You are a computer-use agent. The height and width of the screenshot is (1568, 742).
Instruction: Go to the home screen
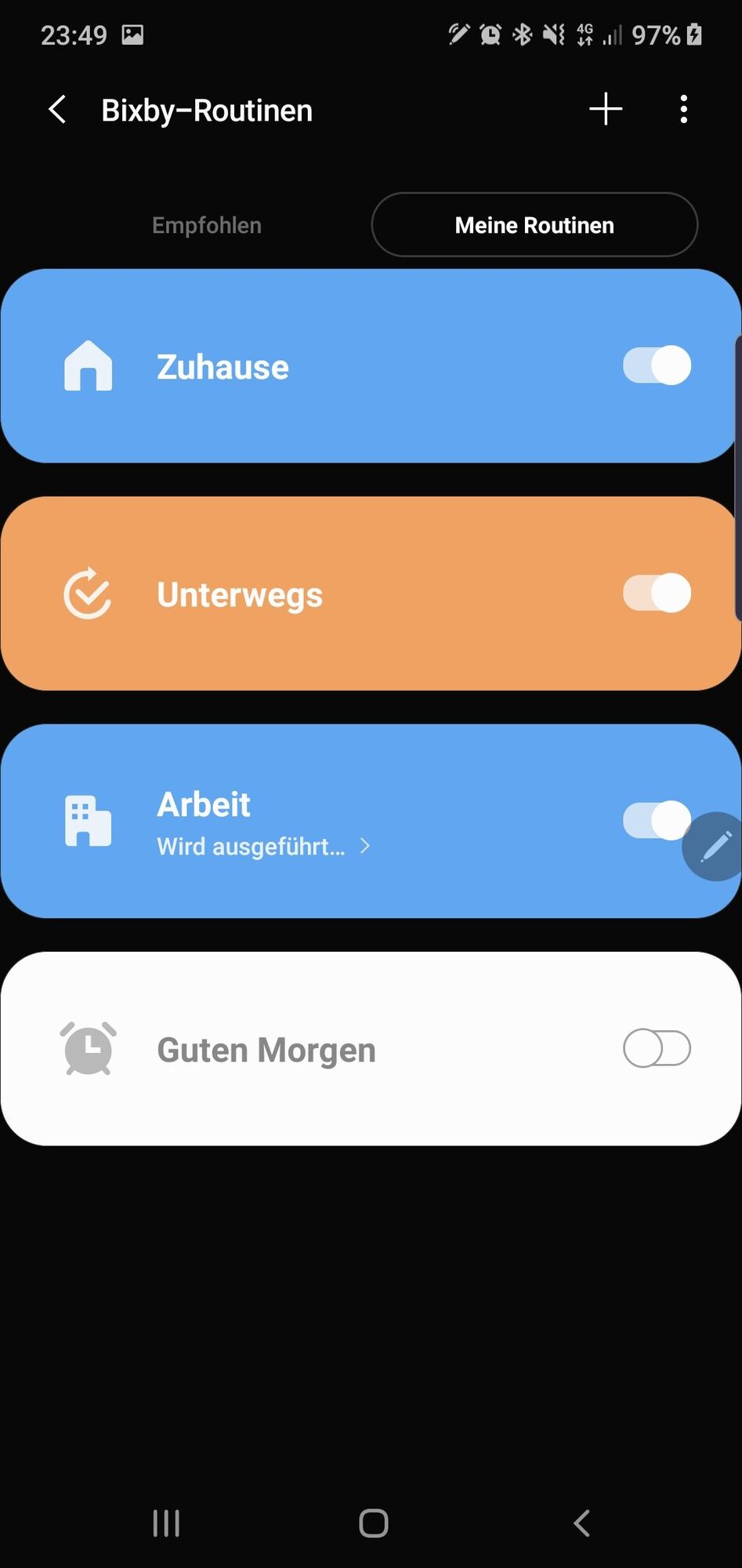(x=373, y=1523)
